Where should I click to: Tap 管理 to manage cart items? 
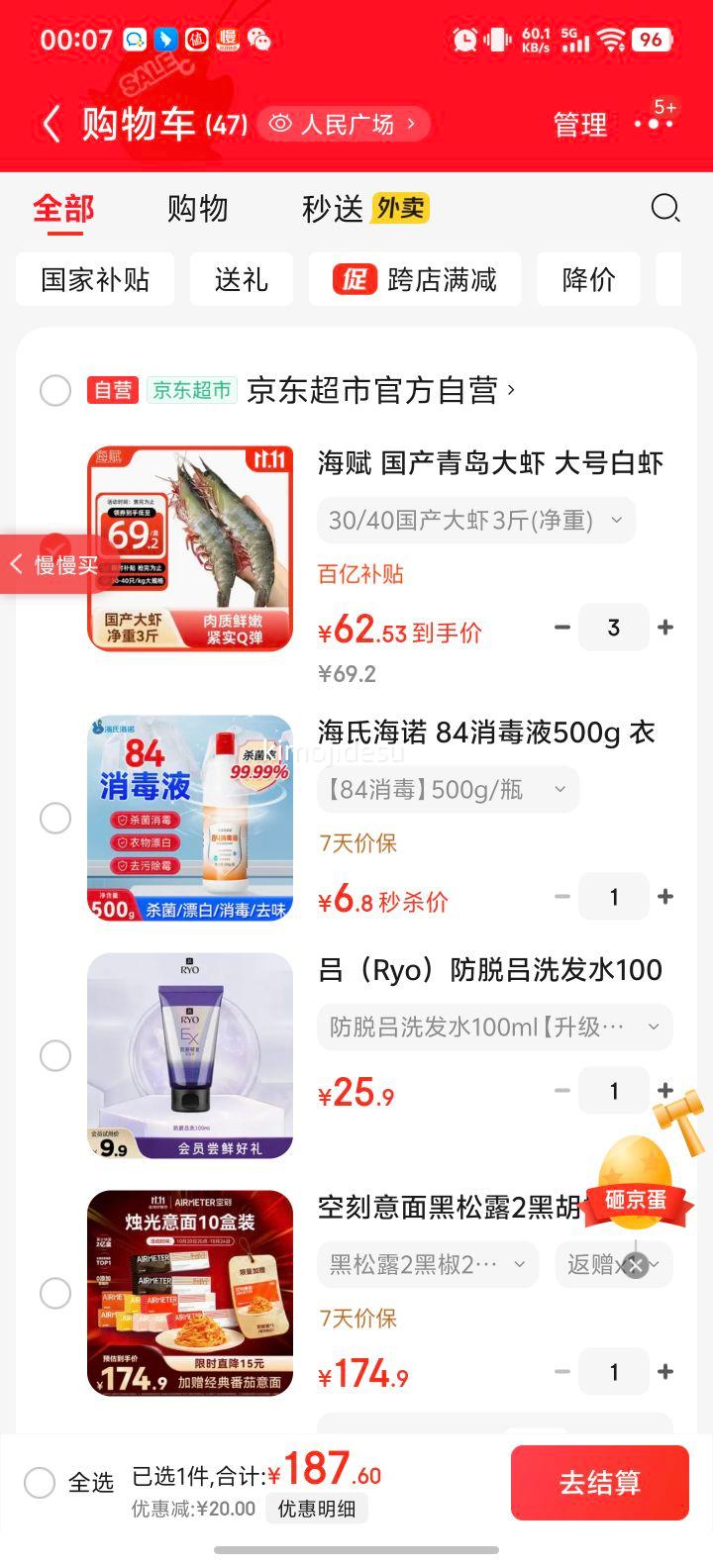[579, 125]
